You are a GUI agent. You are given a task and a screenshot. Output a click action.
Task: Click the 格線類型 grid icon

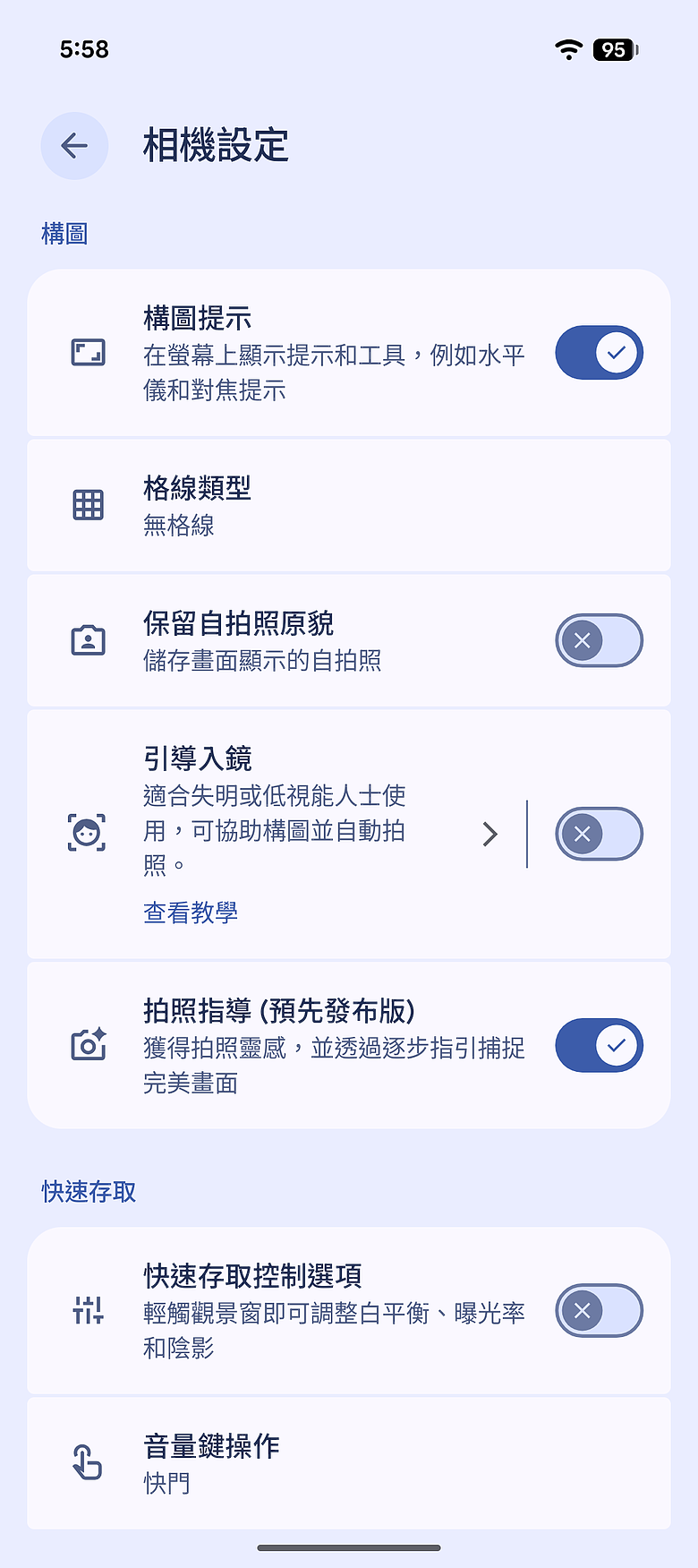click(x=88, y=504)
